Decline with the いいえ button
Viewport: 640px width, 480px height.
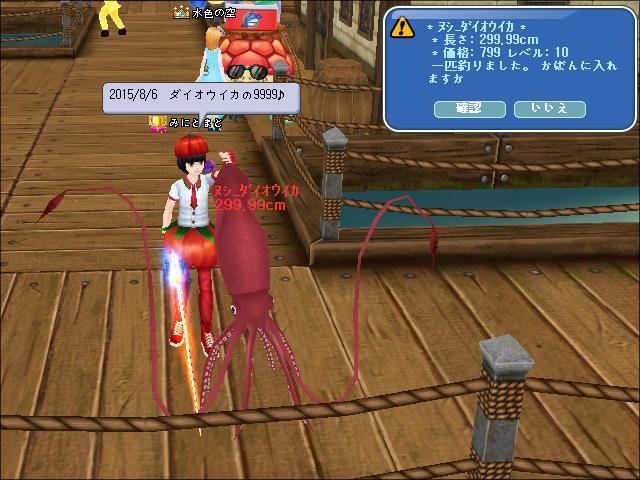coord(549,108)
